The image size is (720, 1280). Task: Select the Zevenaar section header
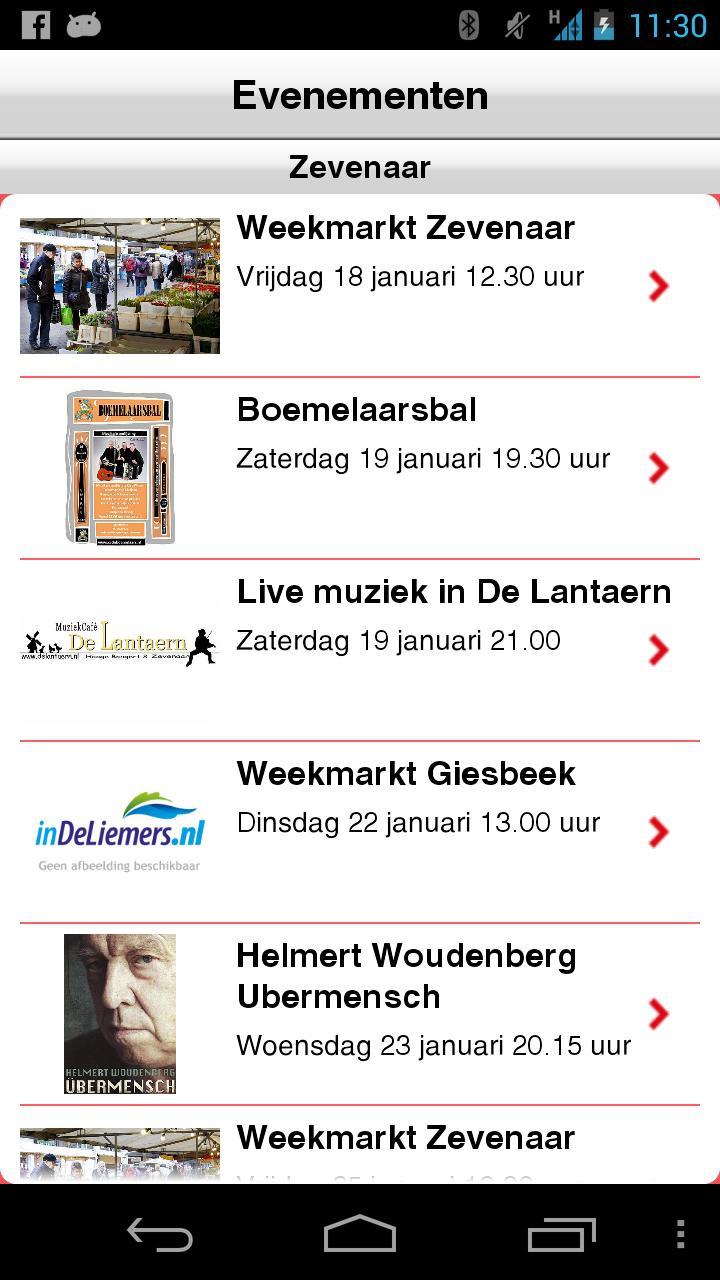pyautogui.click(x=360, y=167)
